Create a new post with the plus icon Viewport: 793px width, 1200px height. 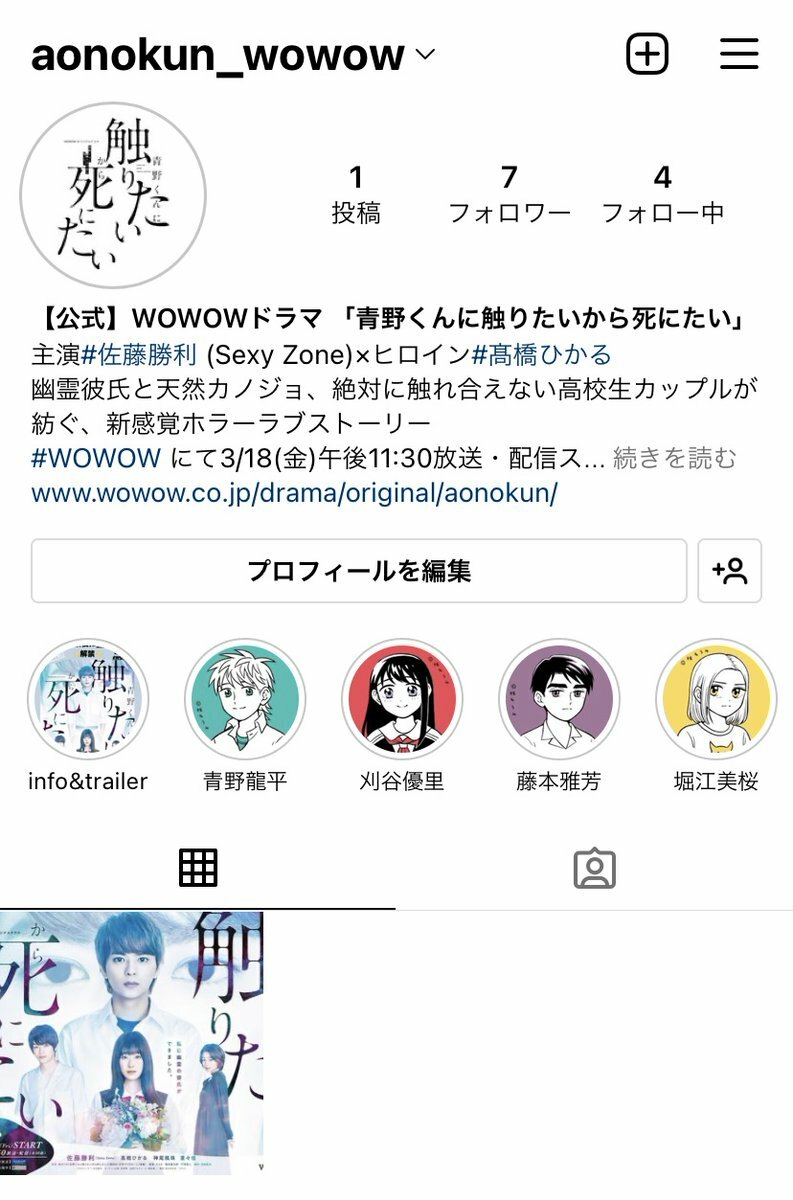point(647,54)
